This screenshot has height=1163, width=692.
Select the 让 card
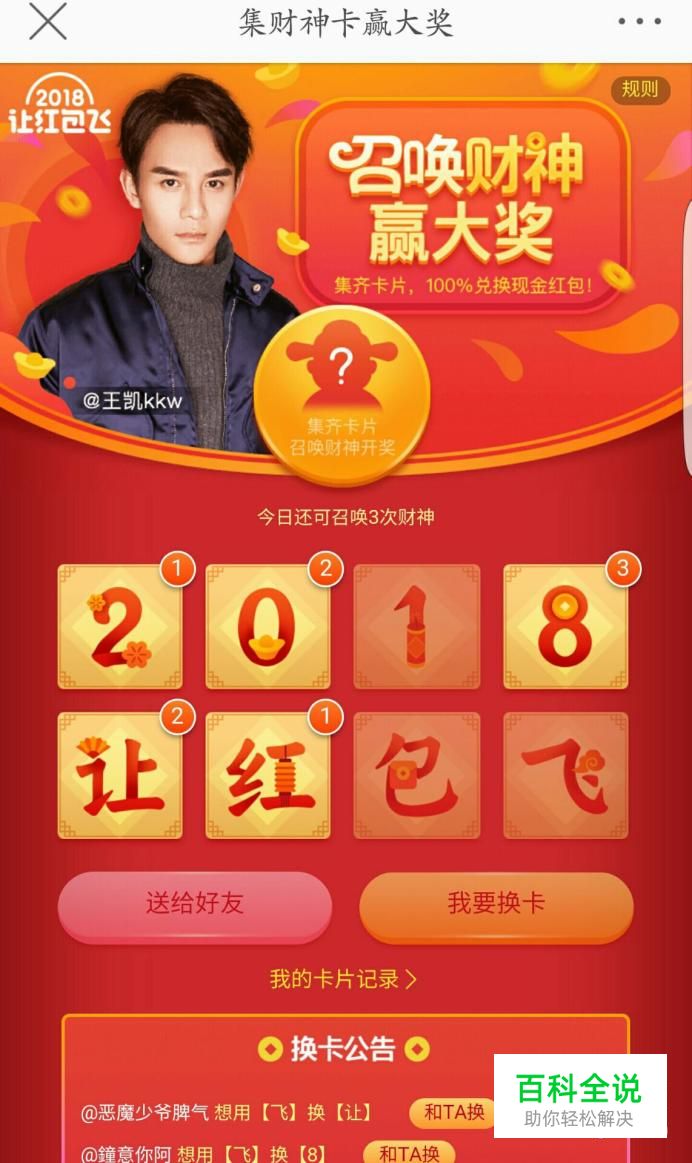120,775
